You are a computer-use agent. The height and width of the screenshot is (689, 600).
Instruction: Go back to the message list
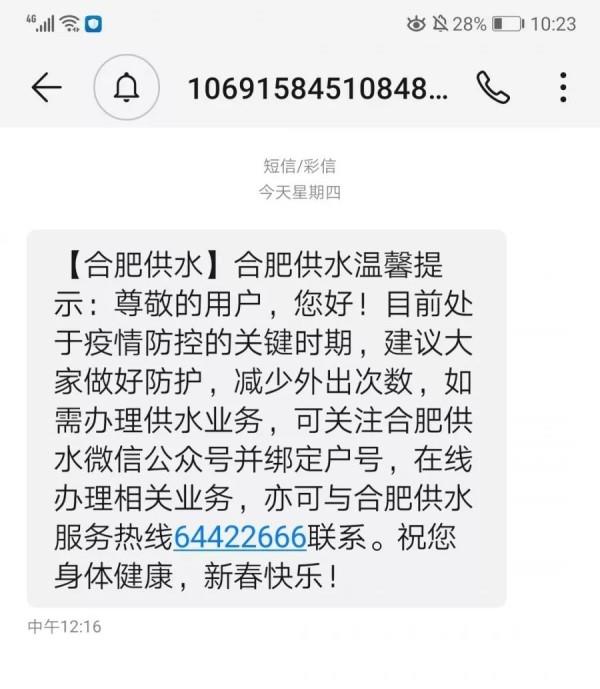[x=46, y=89]
